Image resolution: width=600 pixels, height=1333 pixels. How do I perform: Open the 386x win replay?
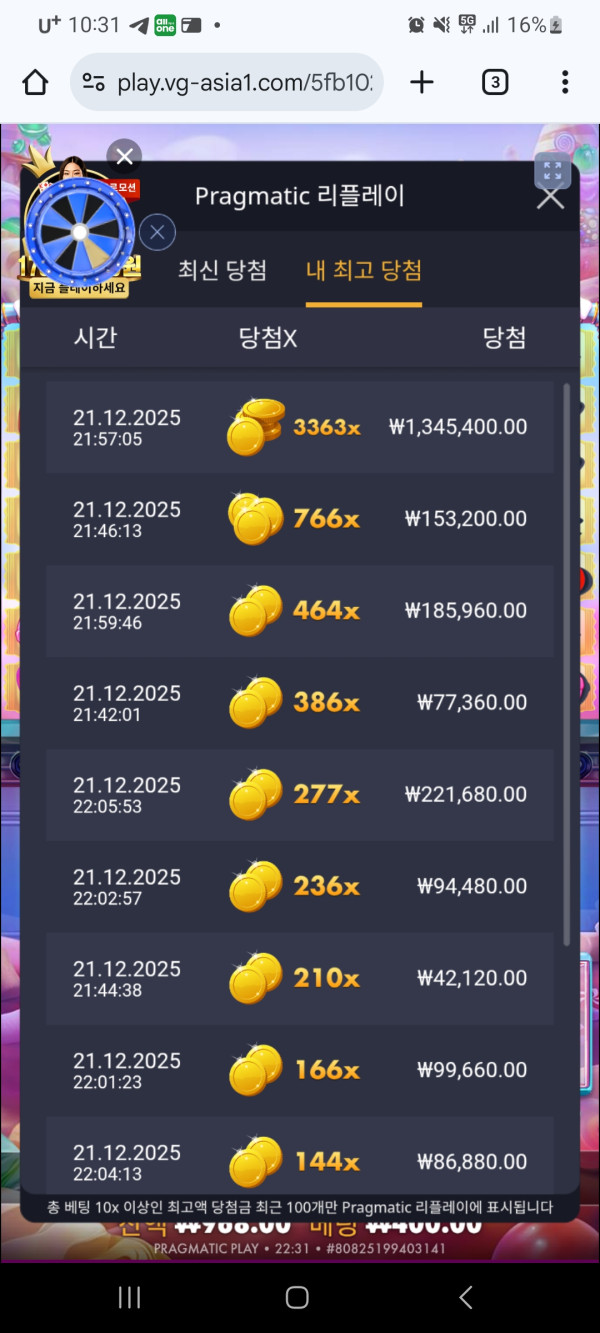coord(300,703)
